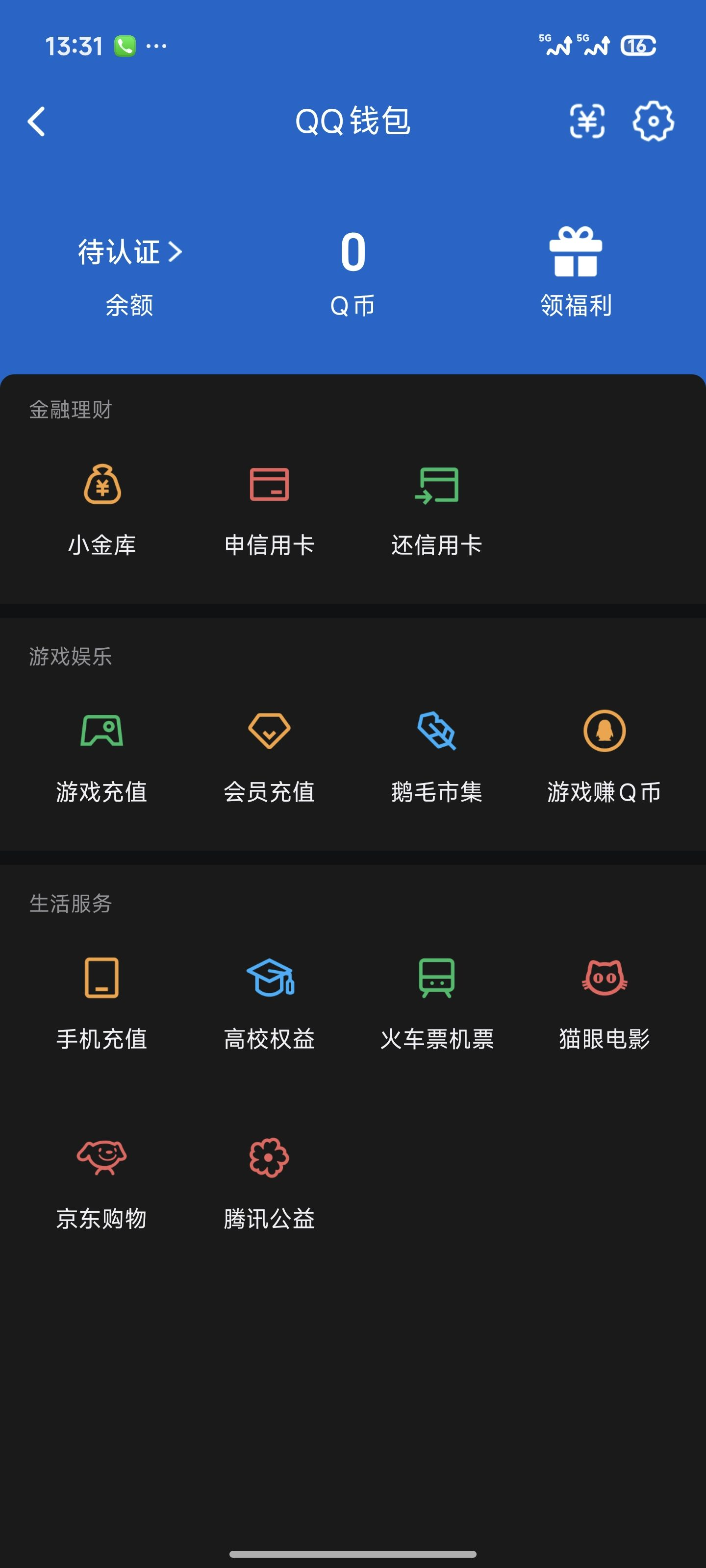Open 会员充值 diamond icon
Screen dimensions: 706x1568
click(270, 739)
